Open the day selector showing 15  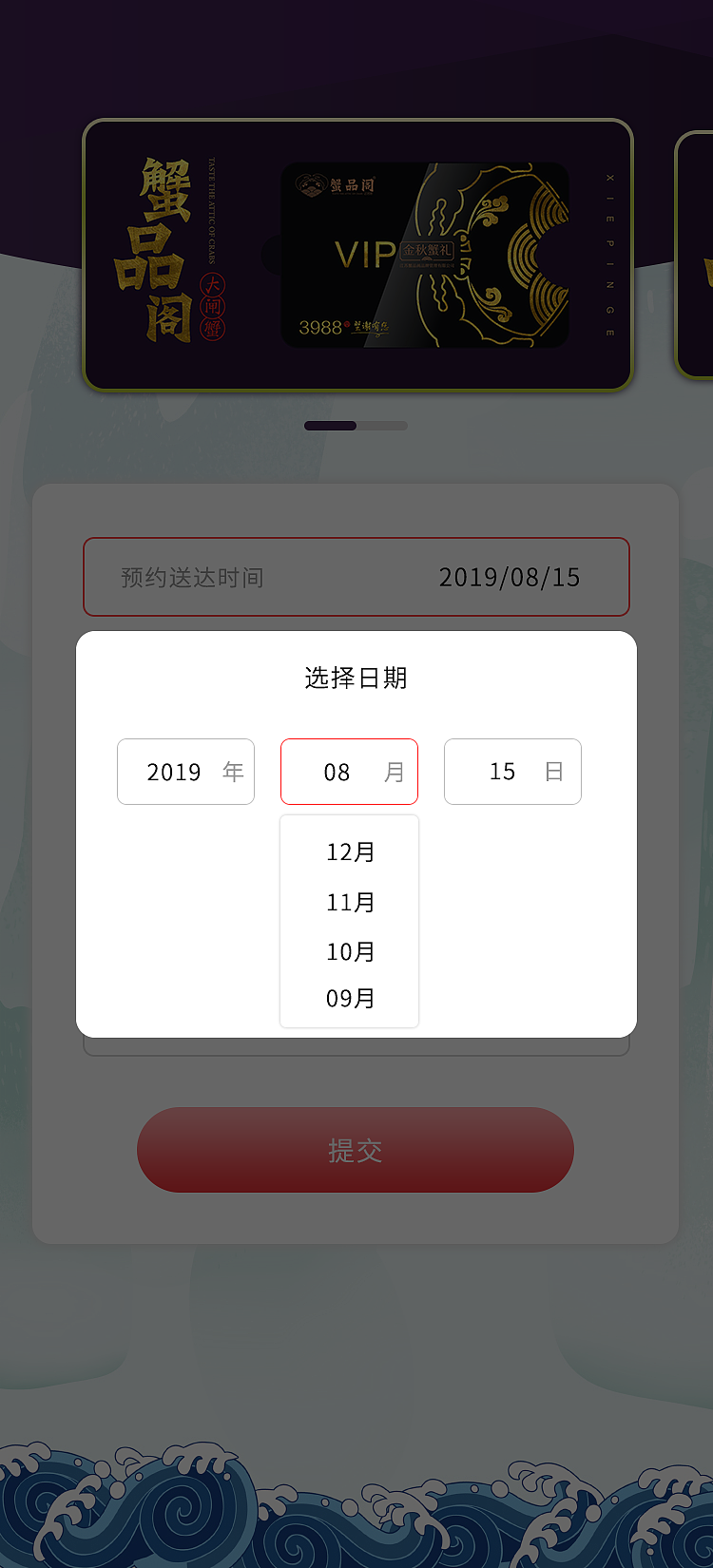pos(512,772)
